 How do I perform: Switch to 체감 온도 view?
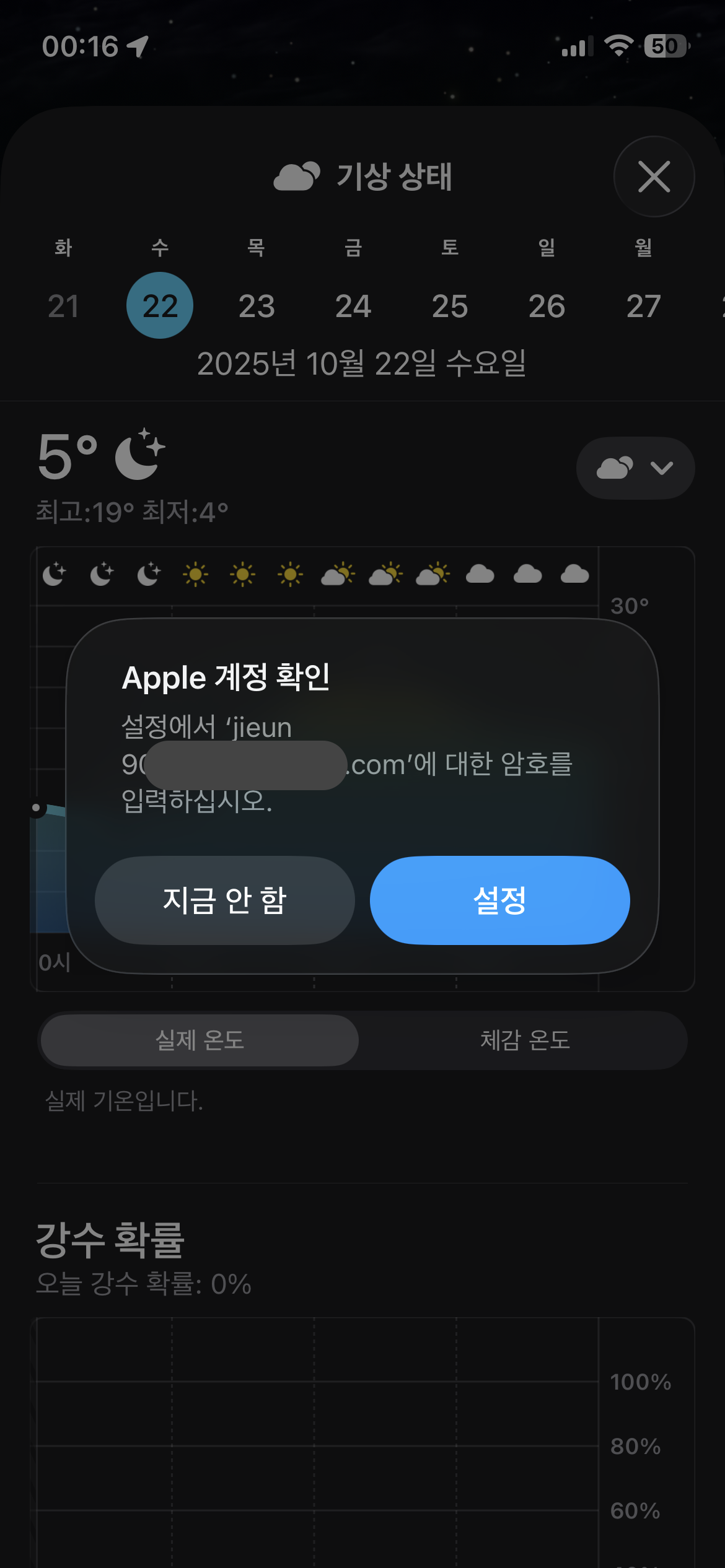pos(524,1040)
